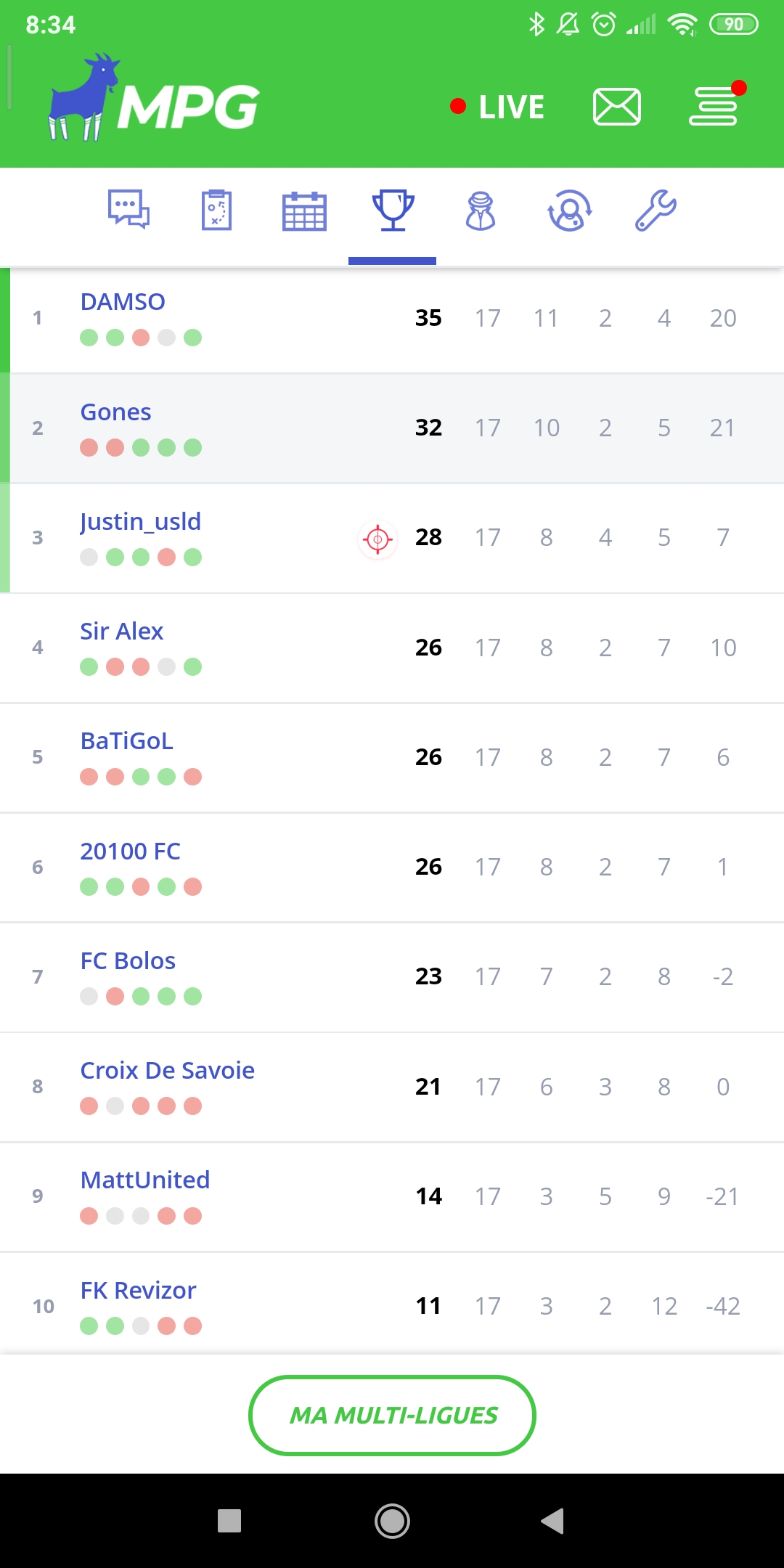This screenshot has height=1568, width=784.
Task: Open the BaTiGoL team row
Action: [x=392, y=757]
